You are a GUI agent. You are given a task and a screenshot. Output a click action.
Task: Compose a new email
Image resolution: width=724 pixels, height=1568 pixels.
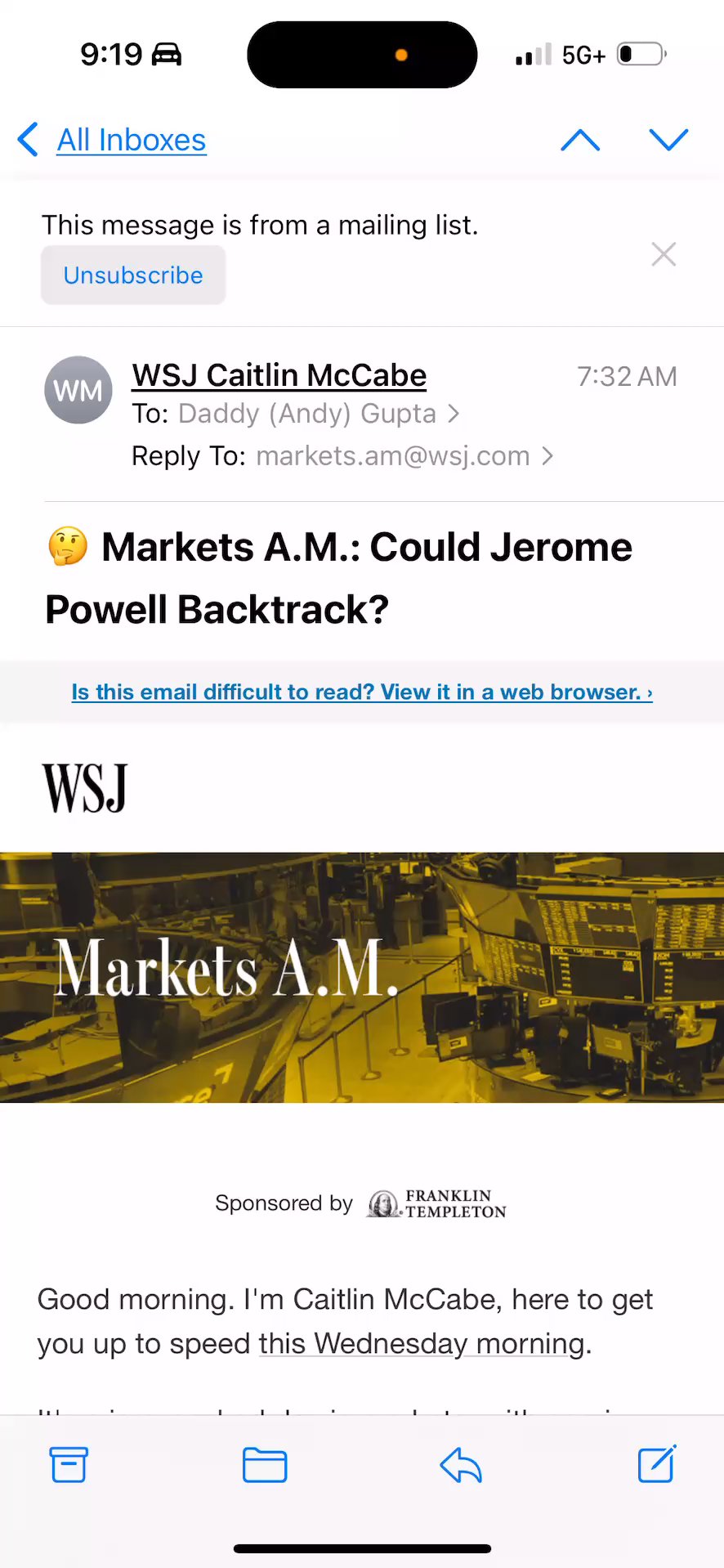[x=656, y=1464]
